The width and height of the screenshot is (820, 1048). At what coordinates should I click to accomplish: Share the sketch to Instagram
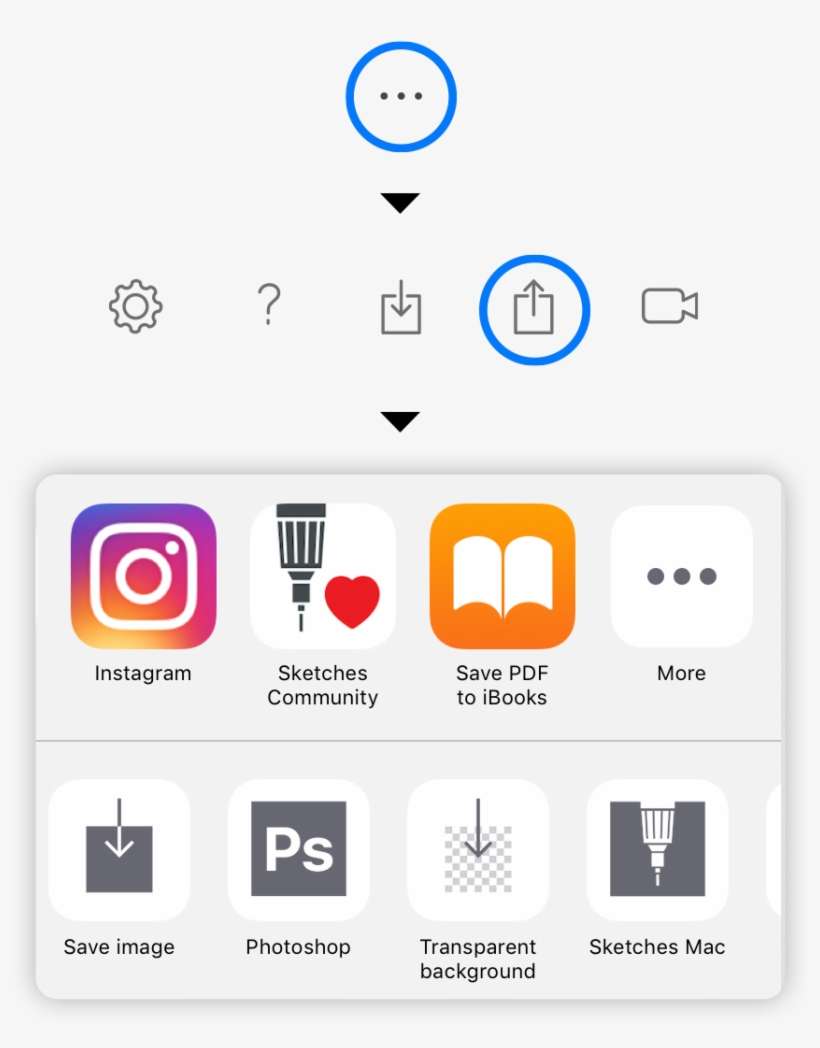click(142, 575)
